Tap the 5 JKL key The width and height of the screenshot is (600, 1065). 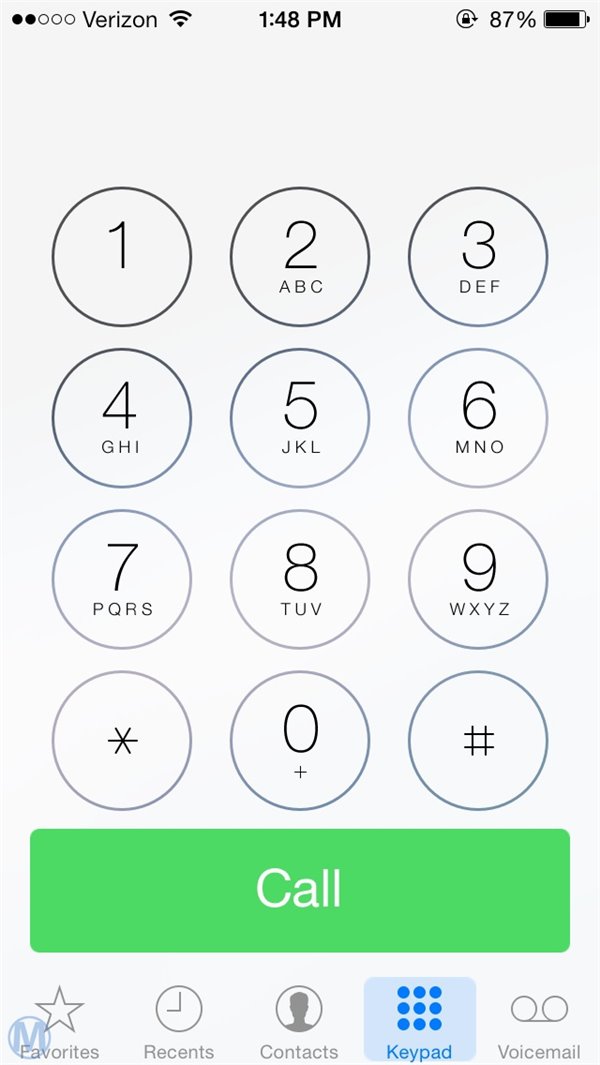click(x=300, y=418)
